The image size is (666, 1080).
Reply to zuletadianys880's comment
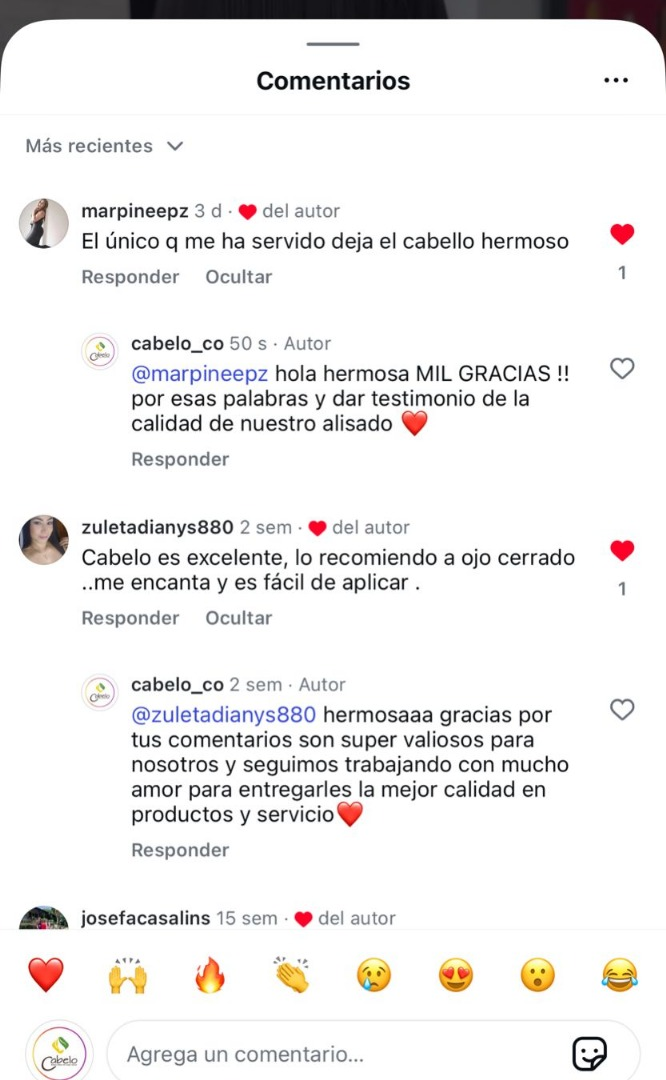130,618
